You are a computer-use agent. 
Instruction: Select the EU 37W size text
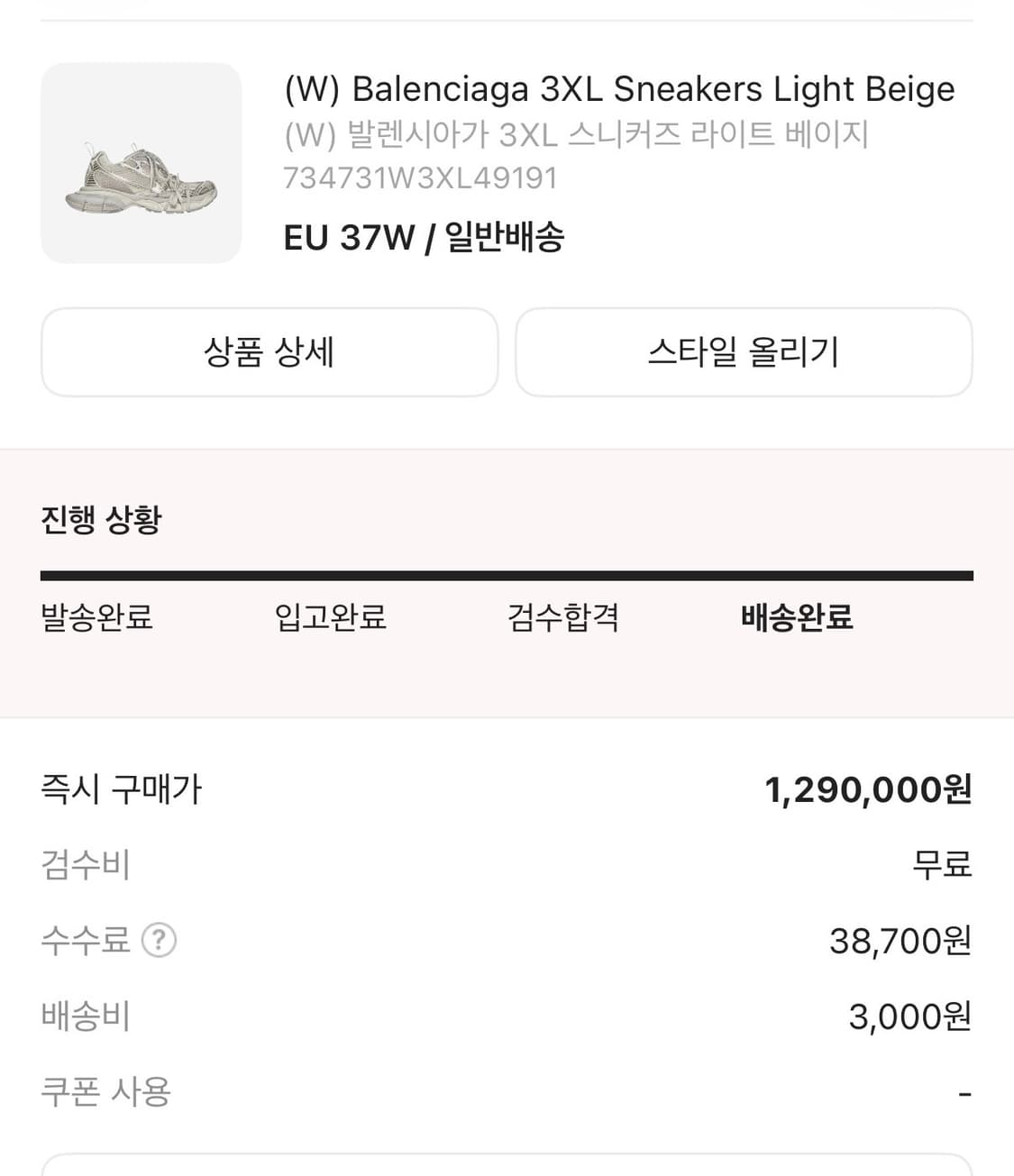coord(350,237)
